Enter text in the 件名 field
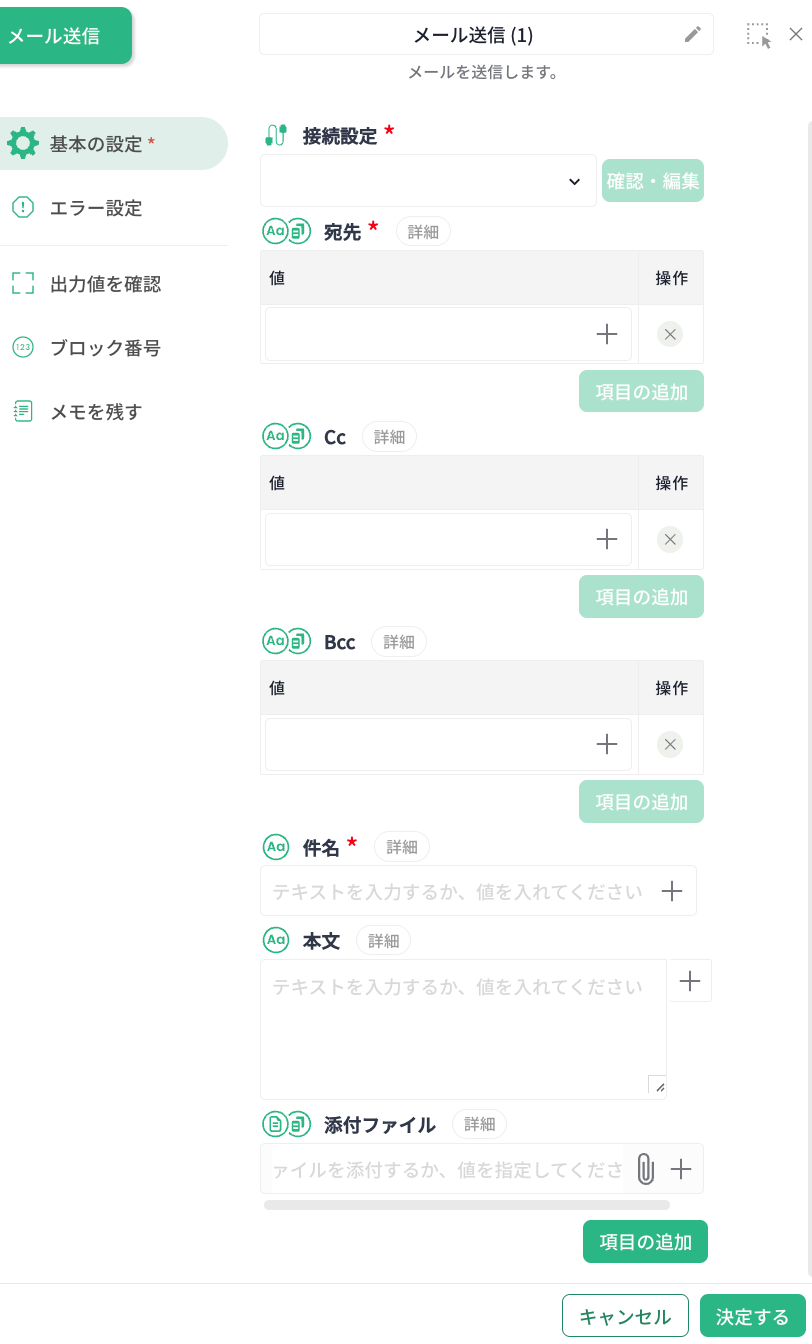The height and width of the screenshot is (1344, 812). pos(457,891)
